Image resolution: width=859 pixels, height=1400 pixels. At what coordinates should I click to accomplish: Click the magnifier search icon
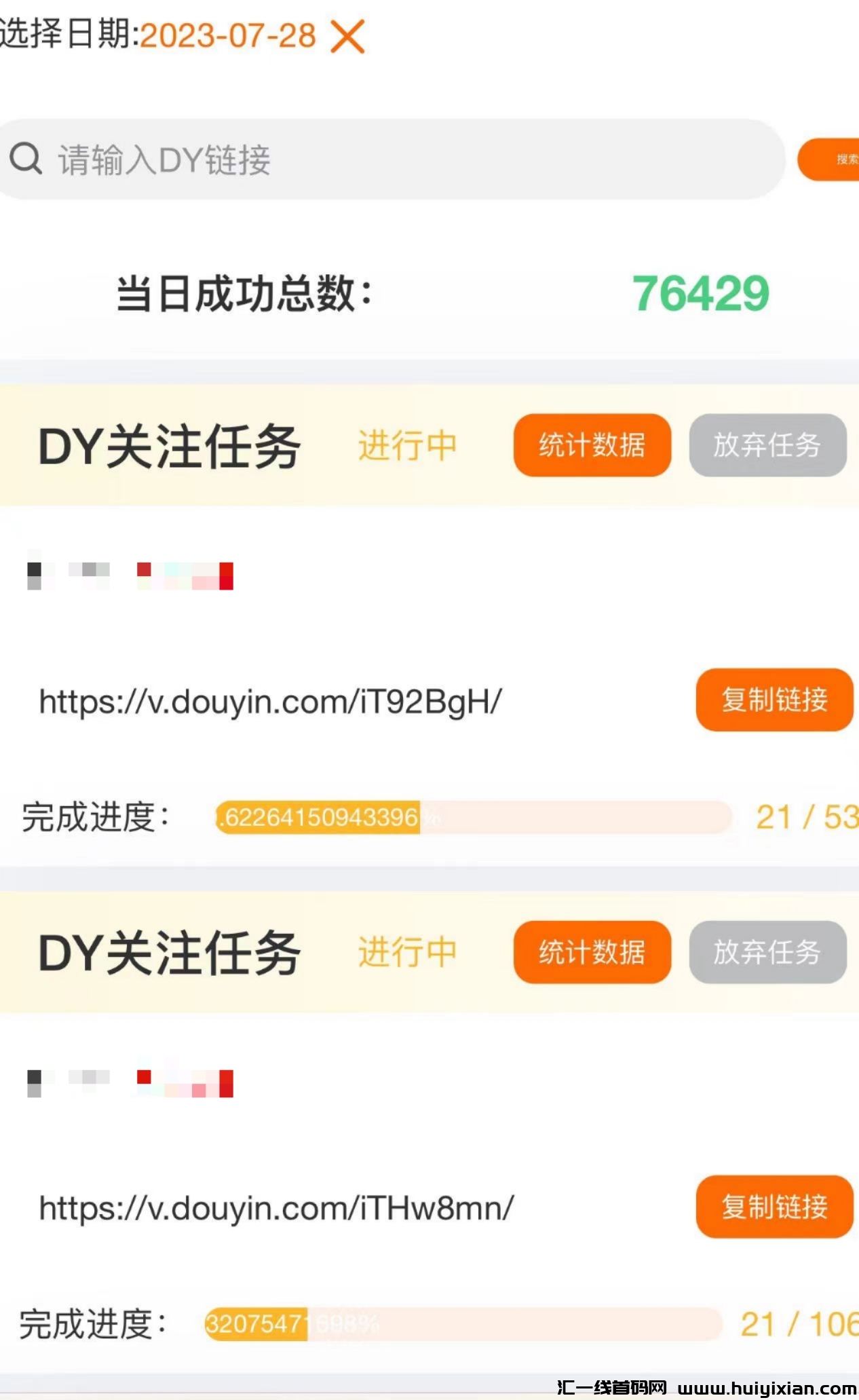[25, 159]
